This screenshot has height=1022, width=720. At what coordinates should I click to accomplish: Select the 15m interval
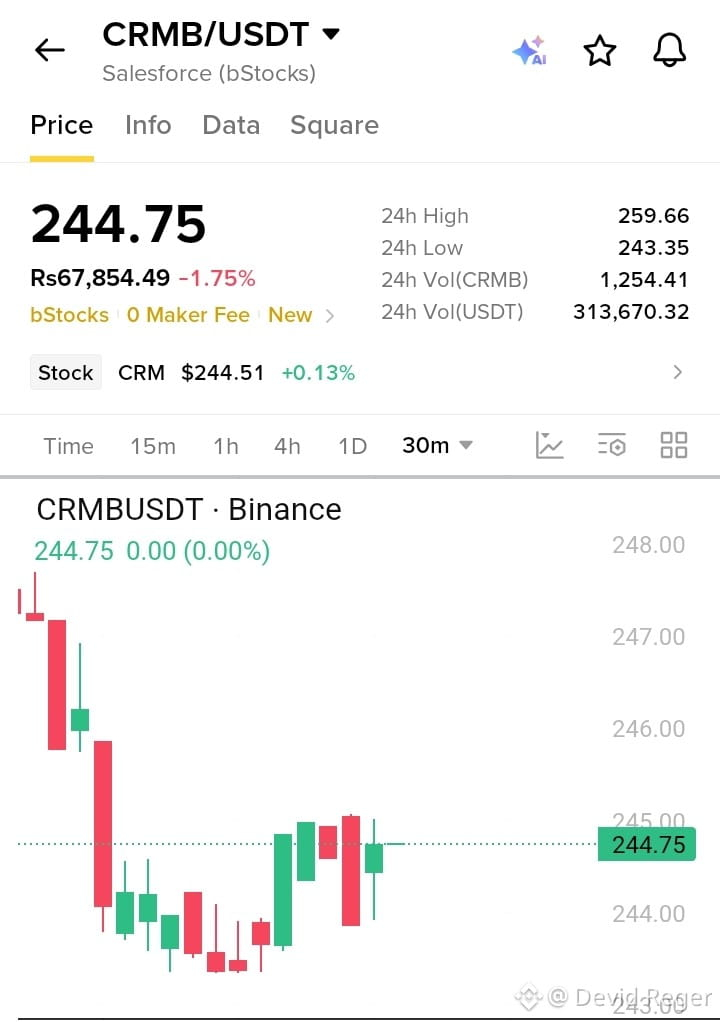point(153,446)
